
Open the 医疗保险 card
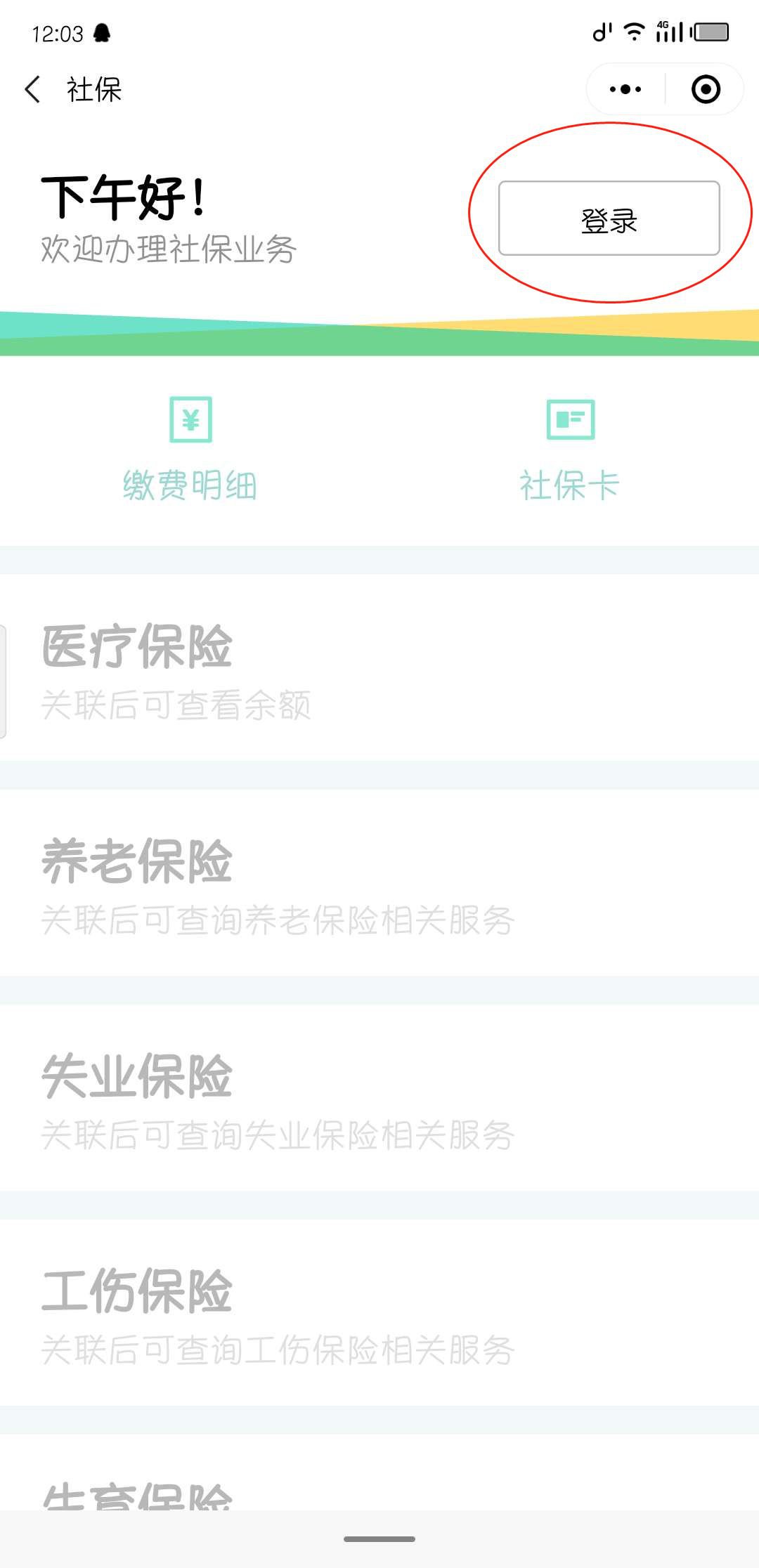(x=379, y=667)
